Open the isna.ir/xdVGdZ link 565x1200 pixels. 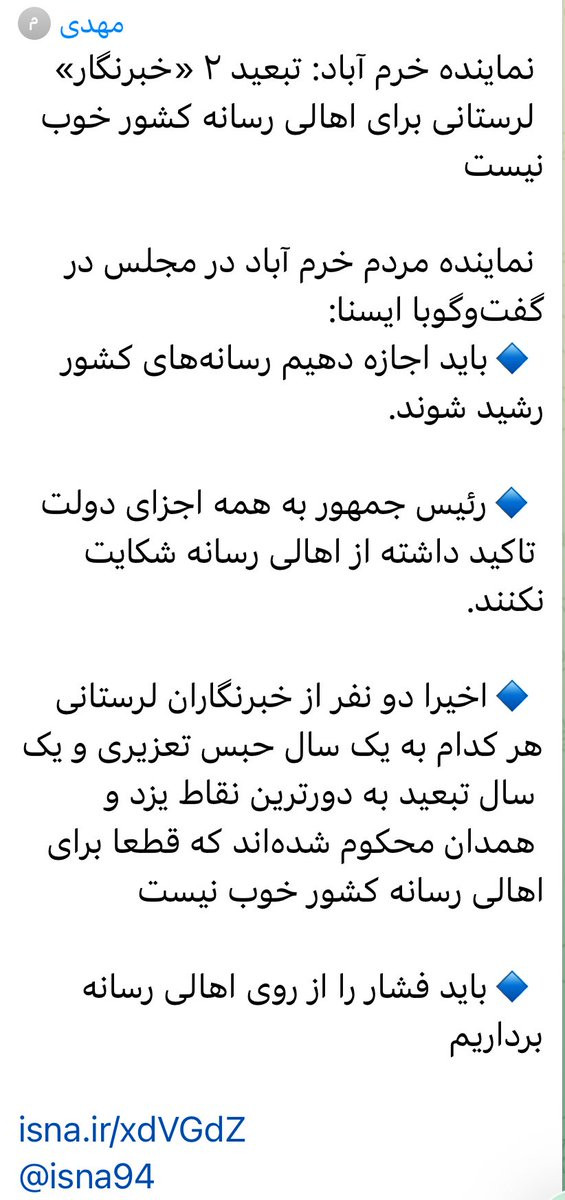point(132,1131)
